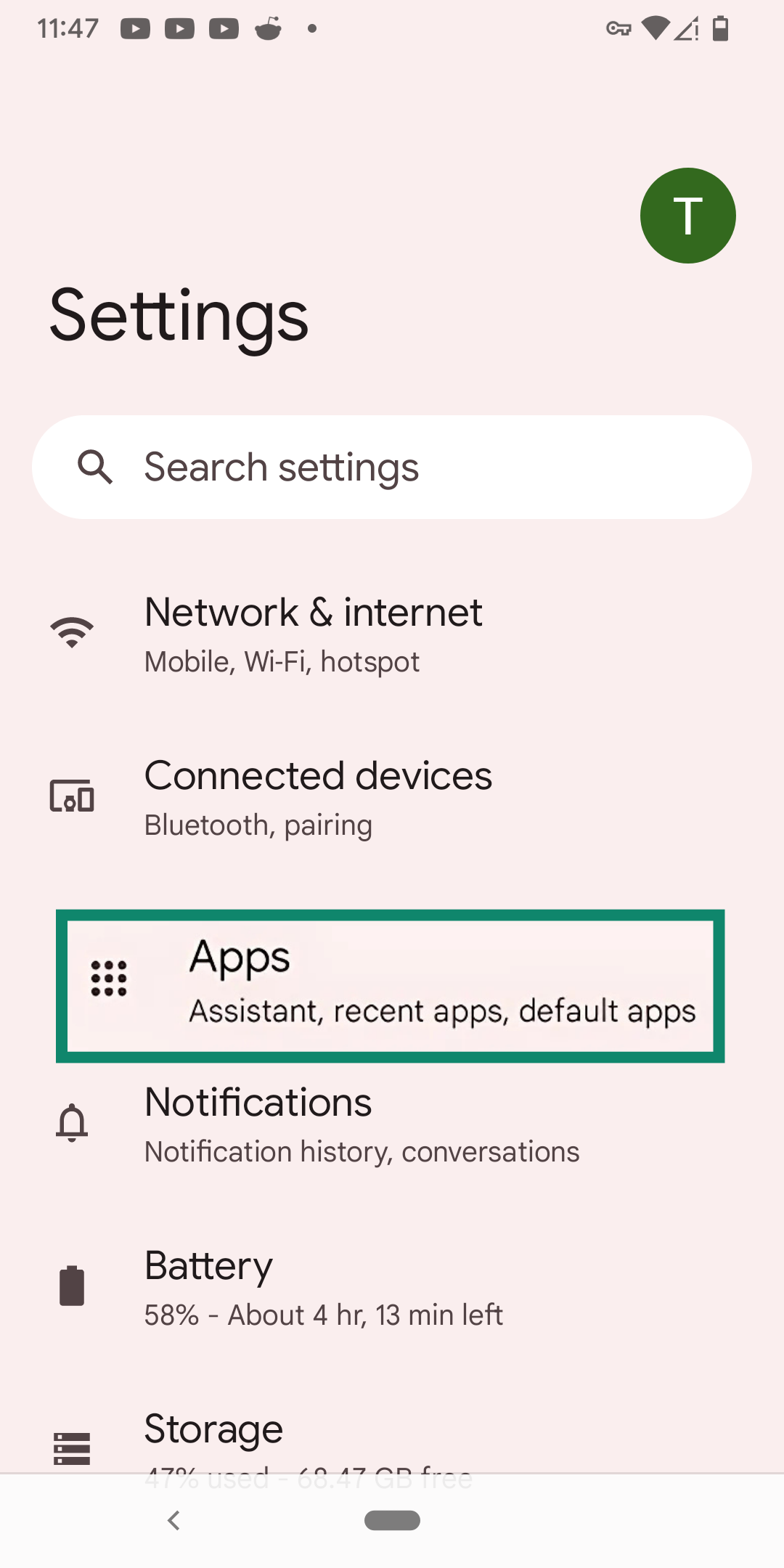
Task: Tap the Network & internet Wi-Fi icon
Action: (x=71, y=633)
